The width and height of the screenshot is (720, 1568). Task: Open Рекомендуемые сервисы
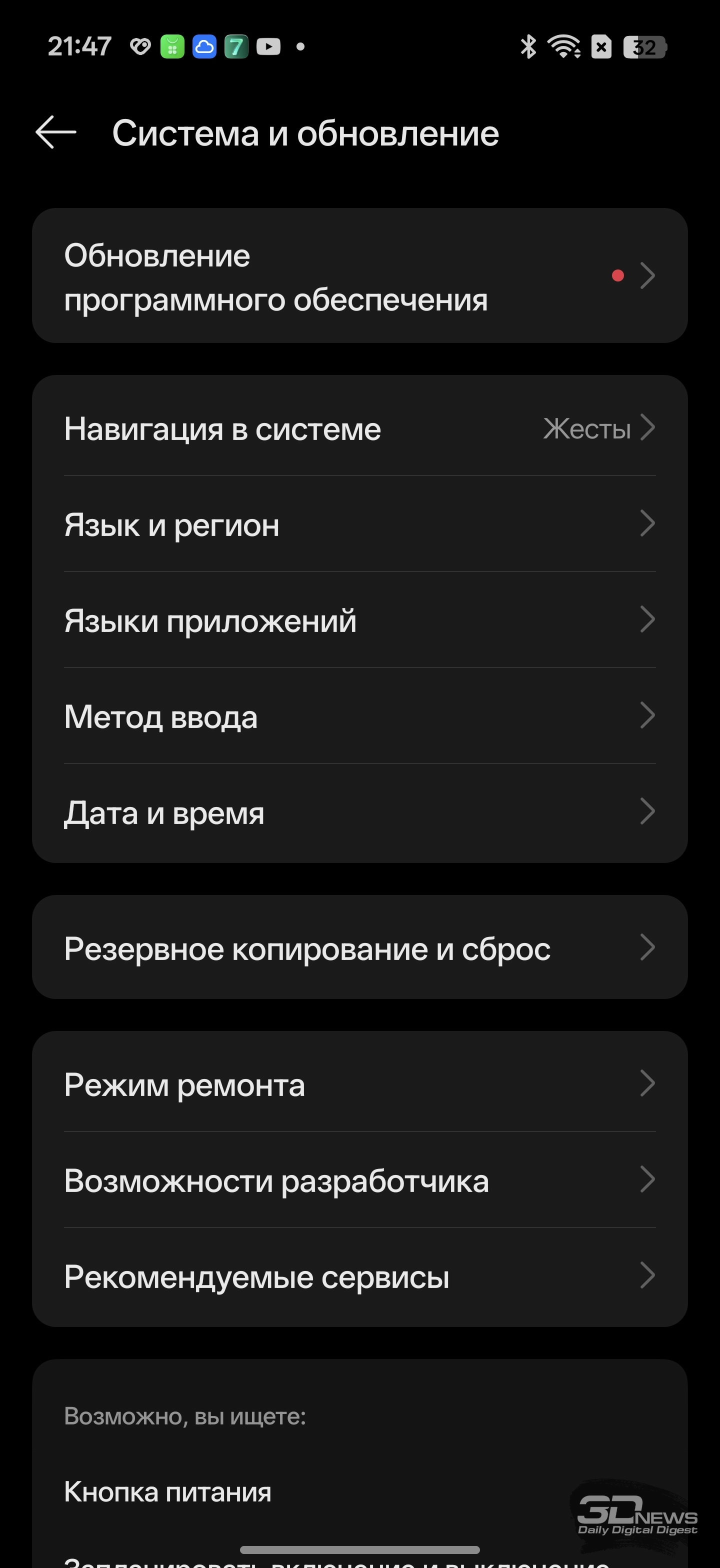359,1276
